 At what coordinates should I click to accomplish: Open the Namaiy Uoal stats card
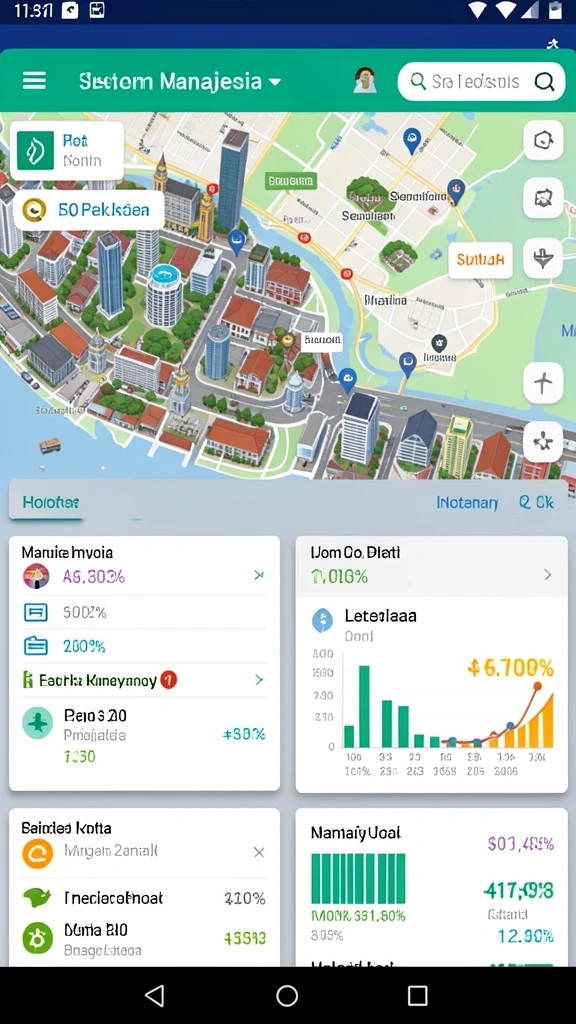[x=432, y=888]
